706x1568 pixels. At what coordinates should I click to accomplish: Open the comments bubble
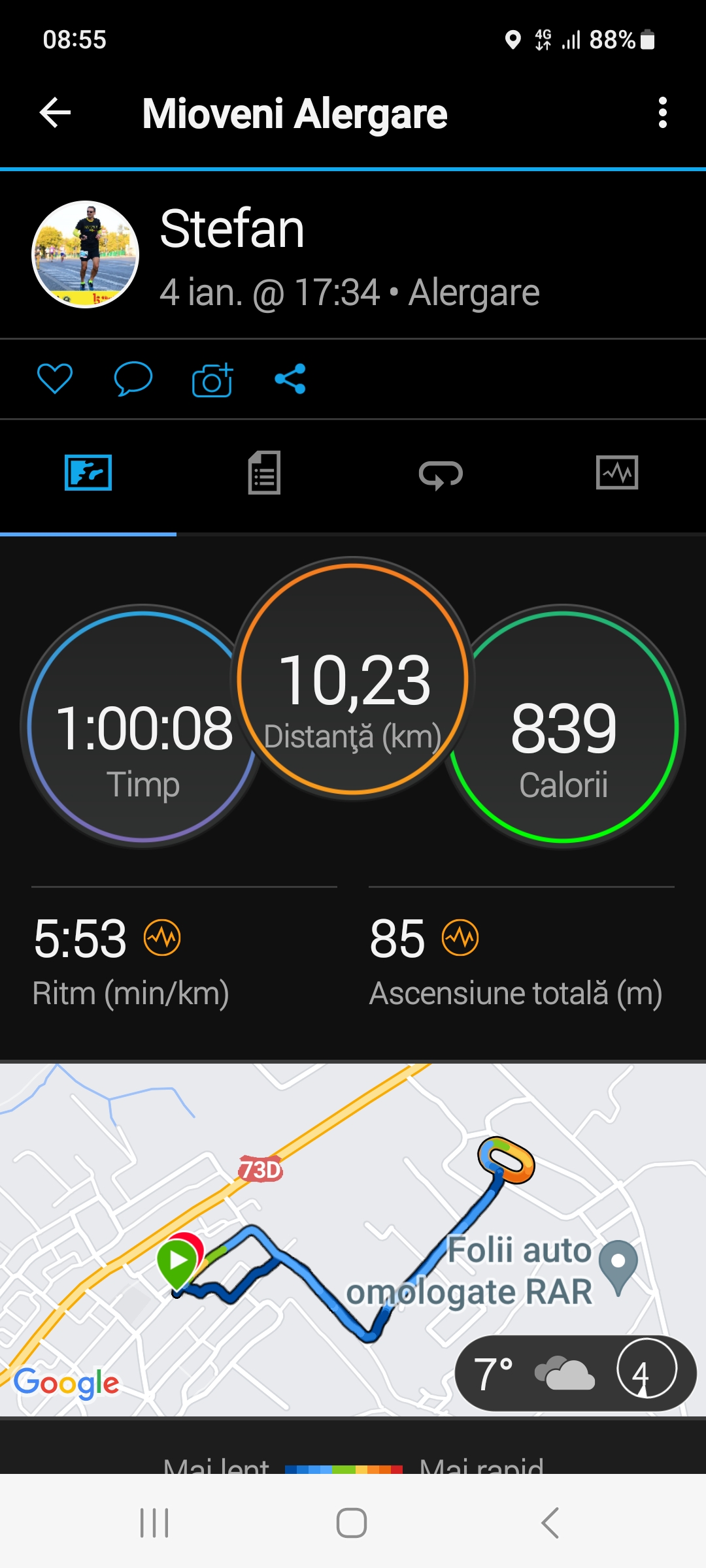[x=133, y=379]
